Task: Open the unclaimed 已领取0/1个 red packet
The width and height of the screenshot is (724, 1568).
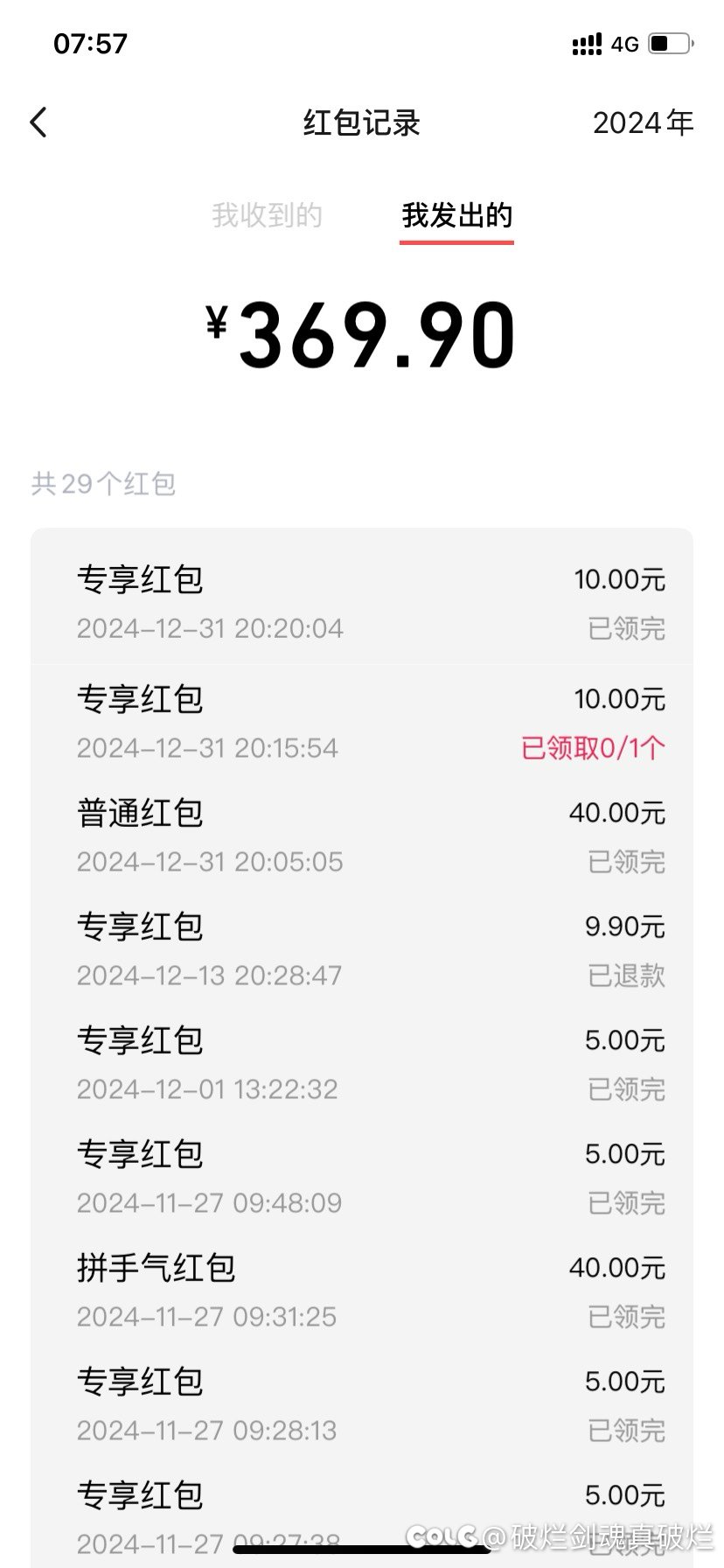Action: (x=592, y=747)
